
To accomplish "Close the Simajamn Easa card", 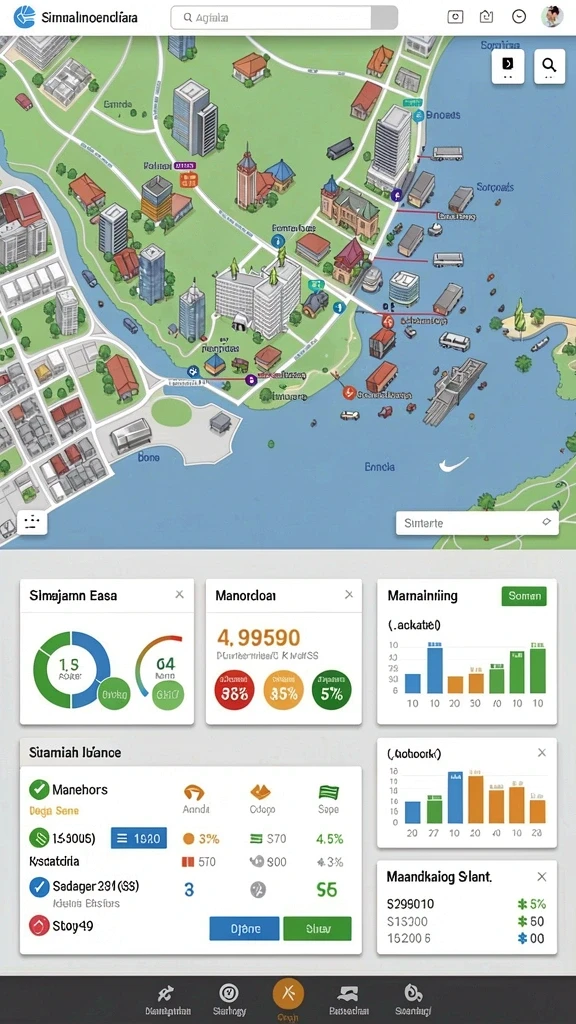I will point(180,594).
